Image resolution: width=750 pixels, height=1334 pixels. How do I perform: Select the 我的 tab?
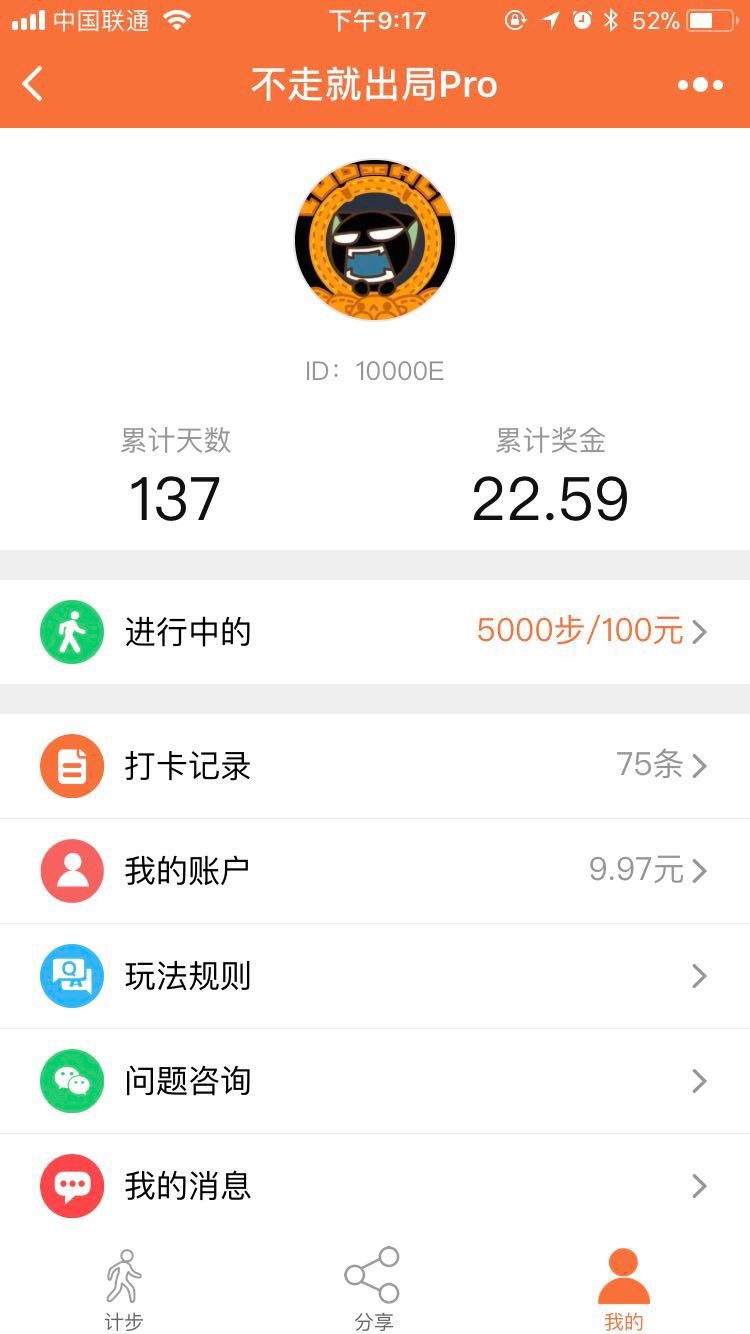tap(624, 1289)
